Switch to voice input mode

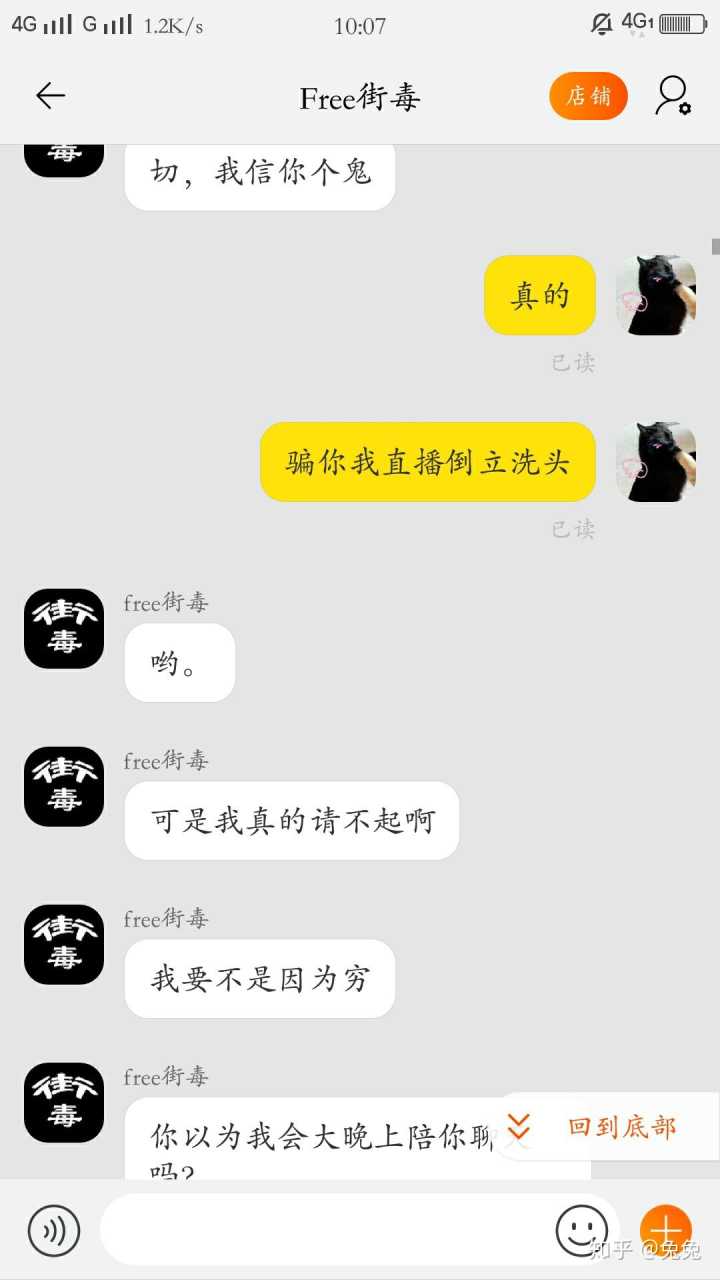click(54, 1230)
